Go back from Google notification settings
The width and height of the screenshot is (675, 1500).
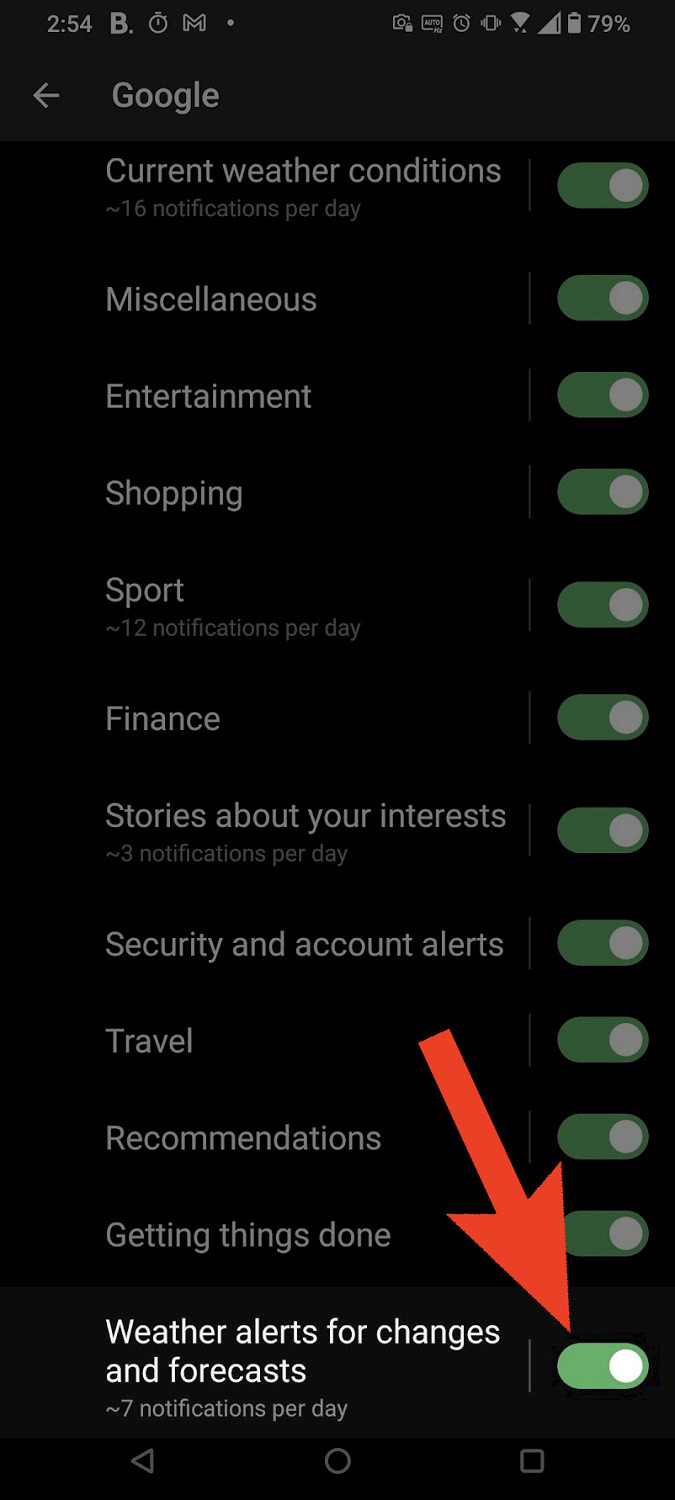coord(46,96)
